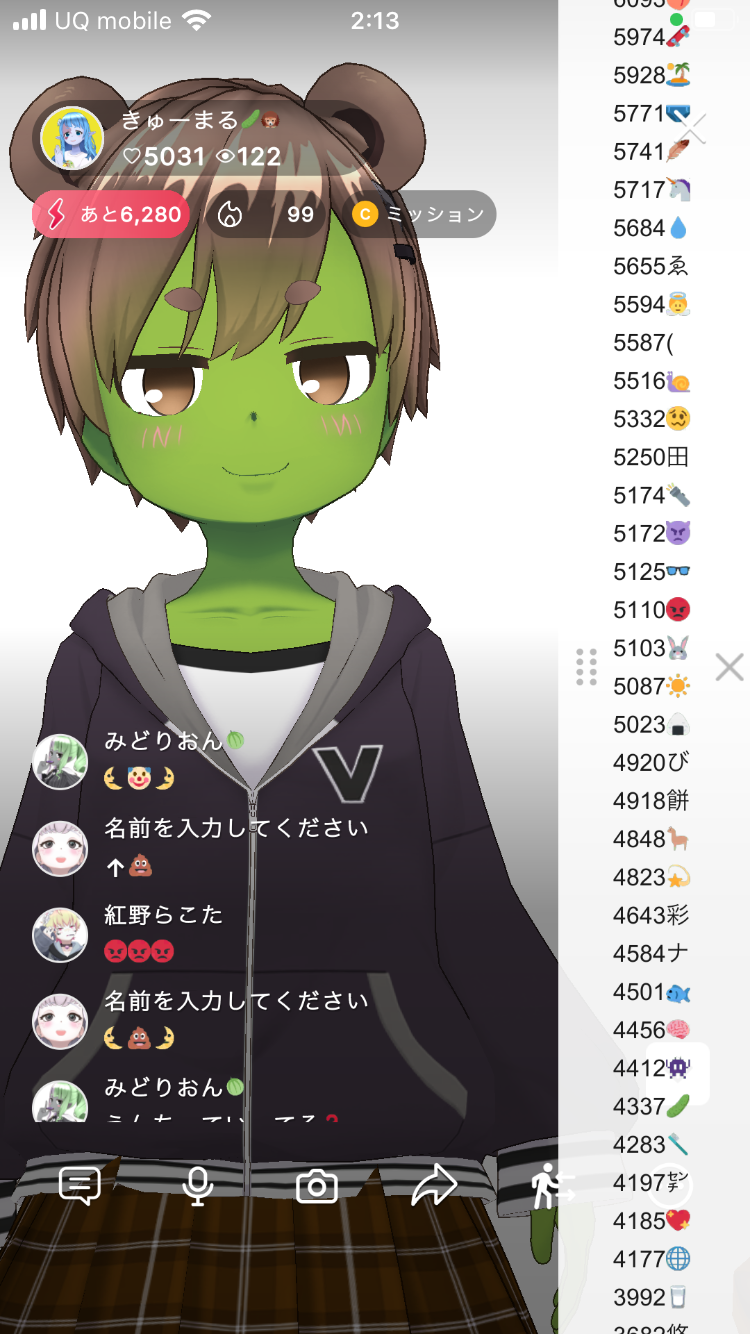Open 紅野らこた's commenter avatar
The width and height of the screenshot is (750, 1334).
(60, 935)
